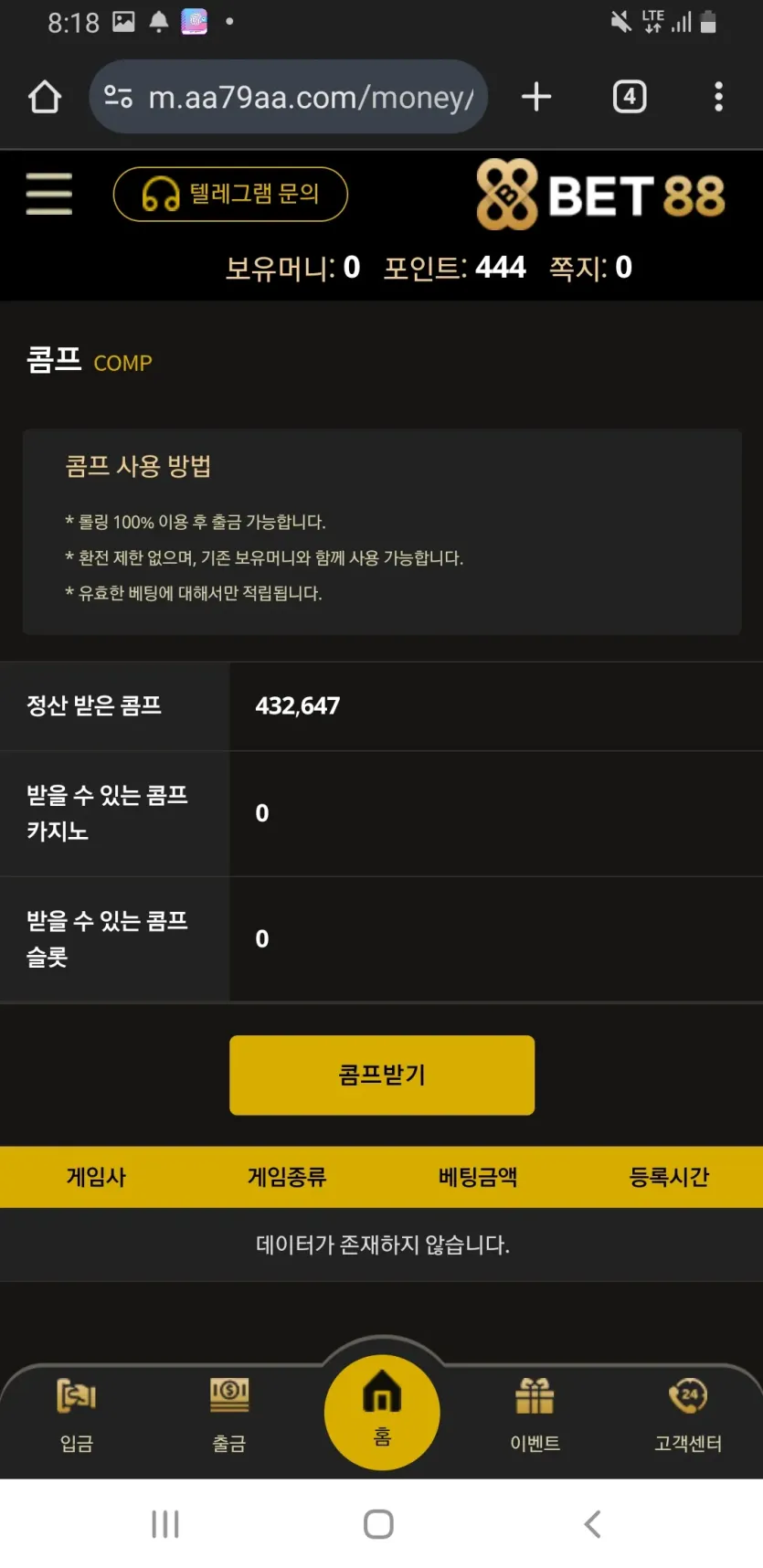Viewport: 763px width, 1568px height.
Task: Open the browser overflow menu
Action: 719,97
